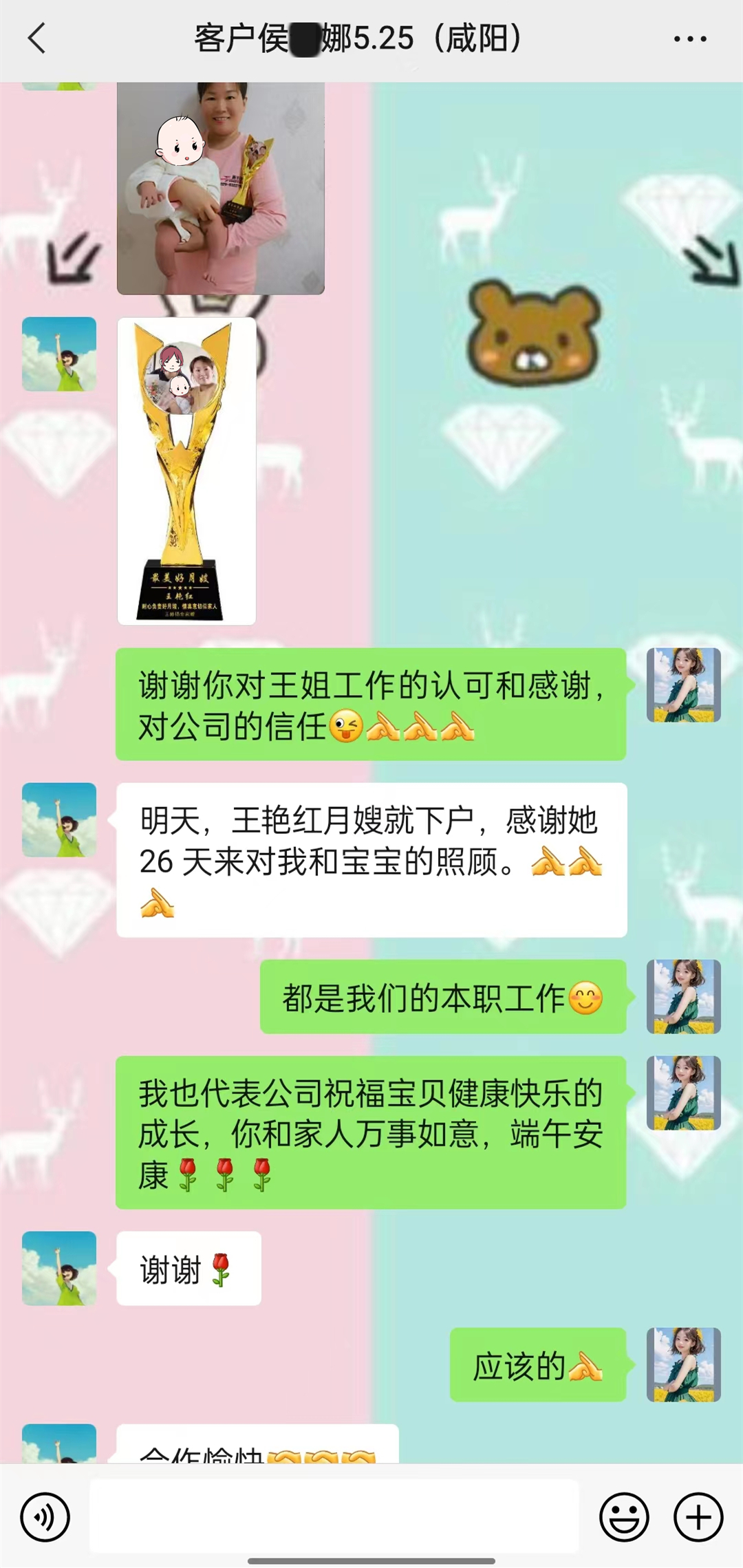Open the golden trophy image
Screen dimensions: 743x1568
[186, 471]
